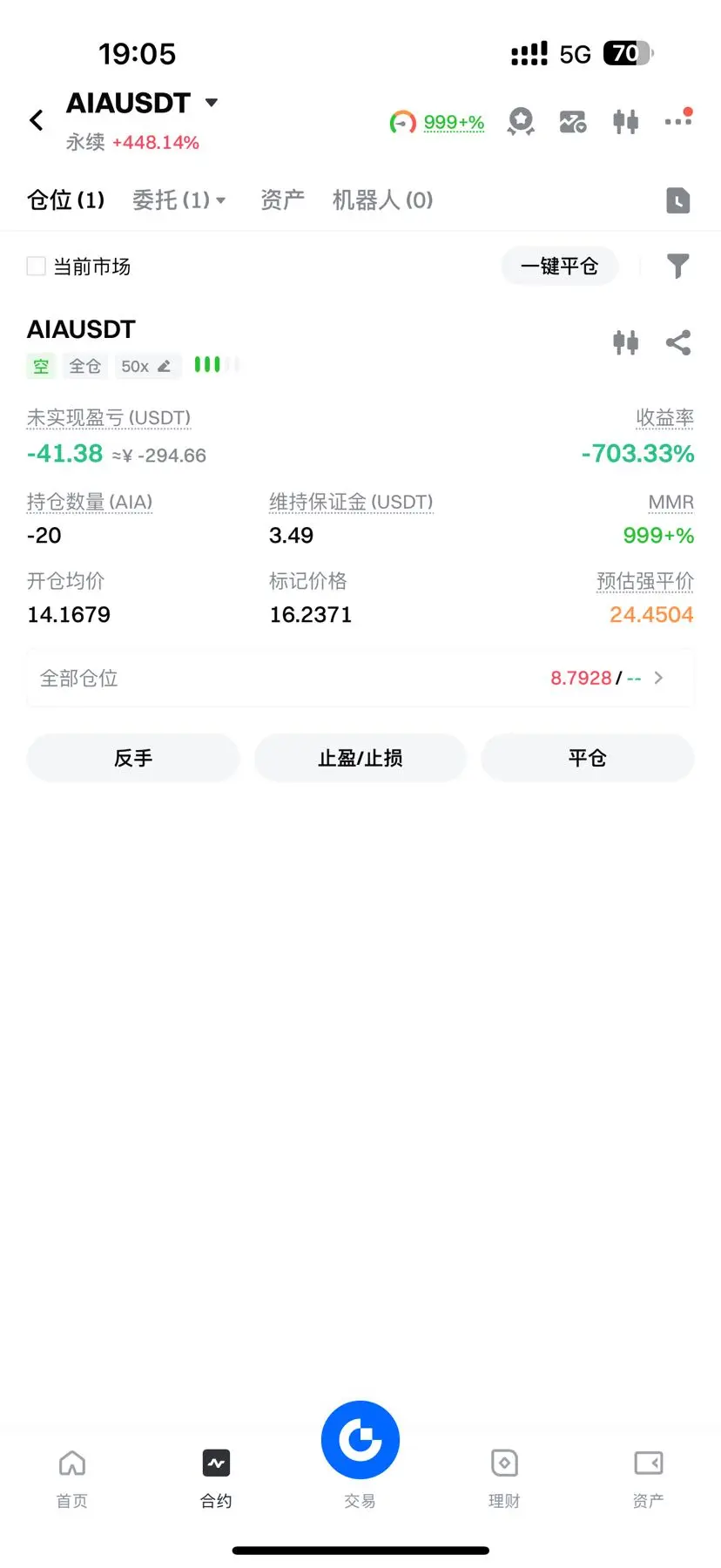The width and height of the screenshot is (721, 1568).
Task: Switch to the 理财 bottom tab
Action: [504, 1477]
